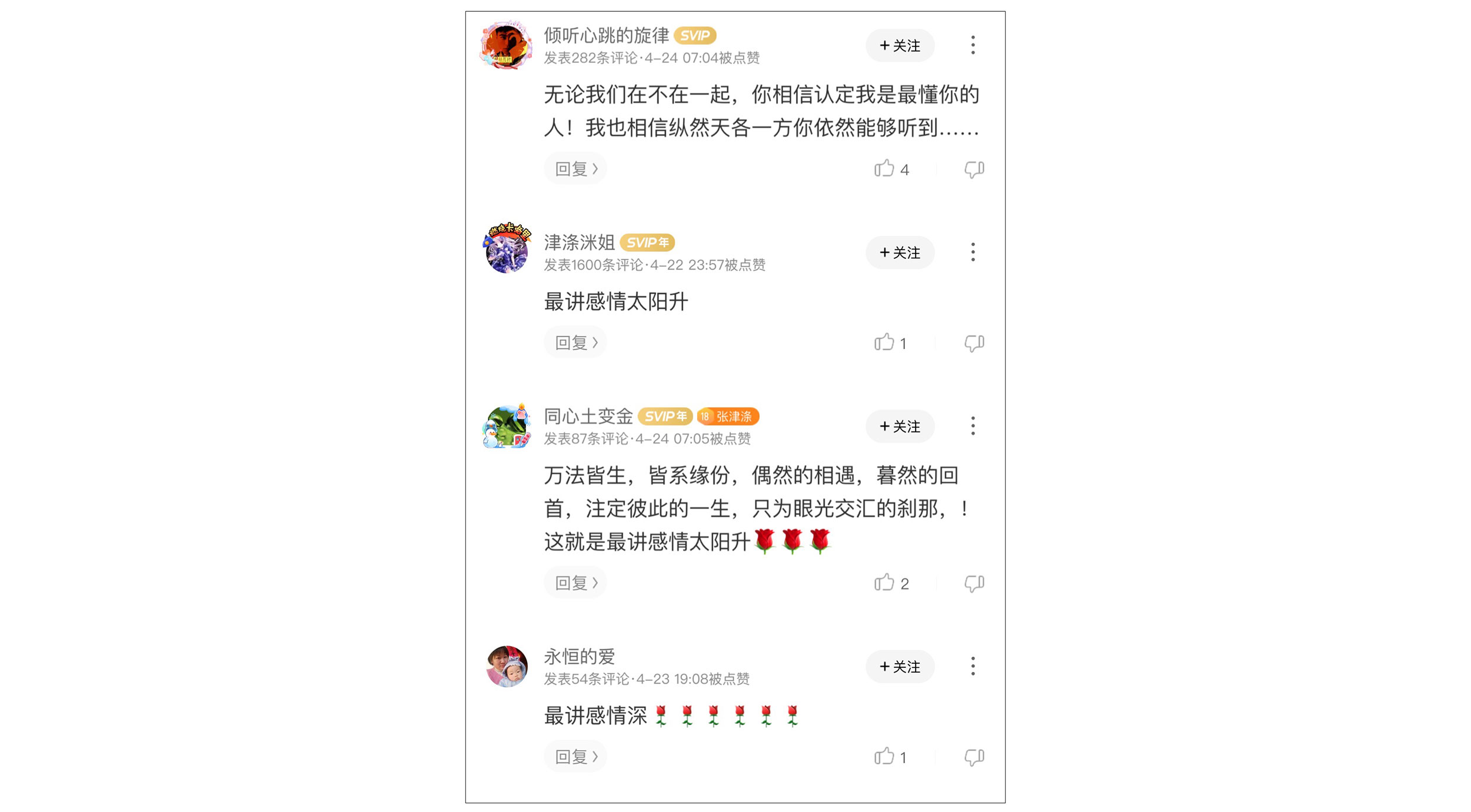Open overflow menu on 永恒的爱's comment
This screenshot has width=1471, height=812.
pyautogui.click(x=973, y=666)
